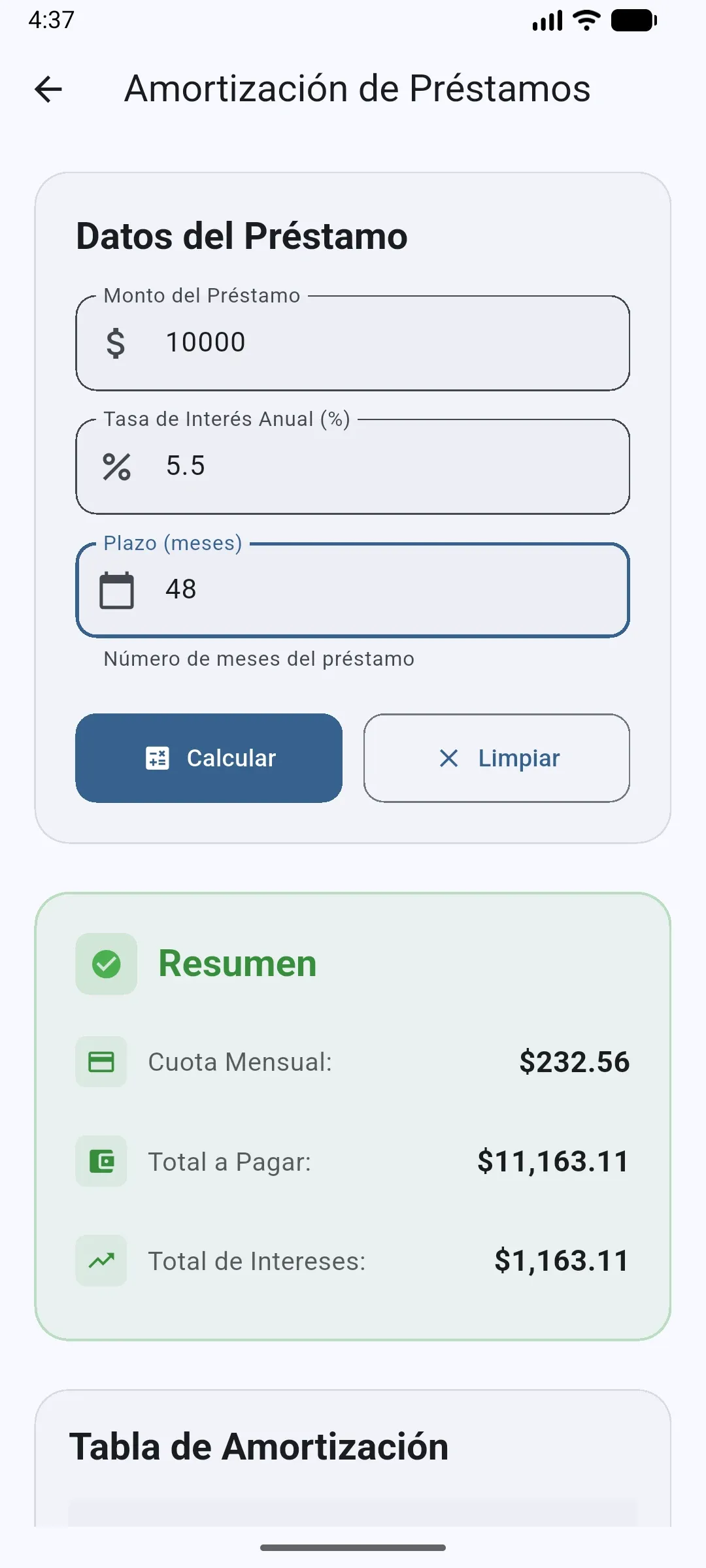Image resolution: width=706 pixels, height=1568 pixels.
Task: Click the percent icon in Tasa field
Action: click(118, 466)
